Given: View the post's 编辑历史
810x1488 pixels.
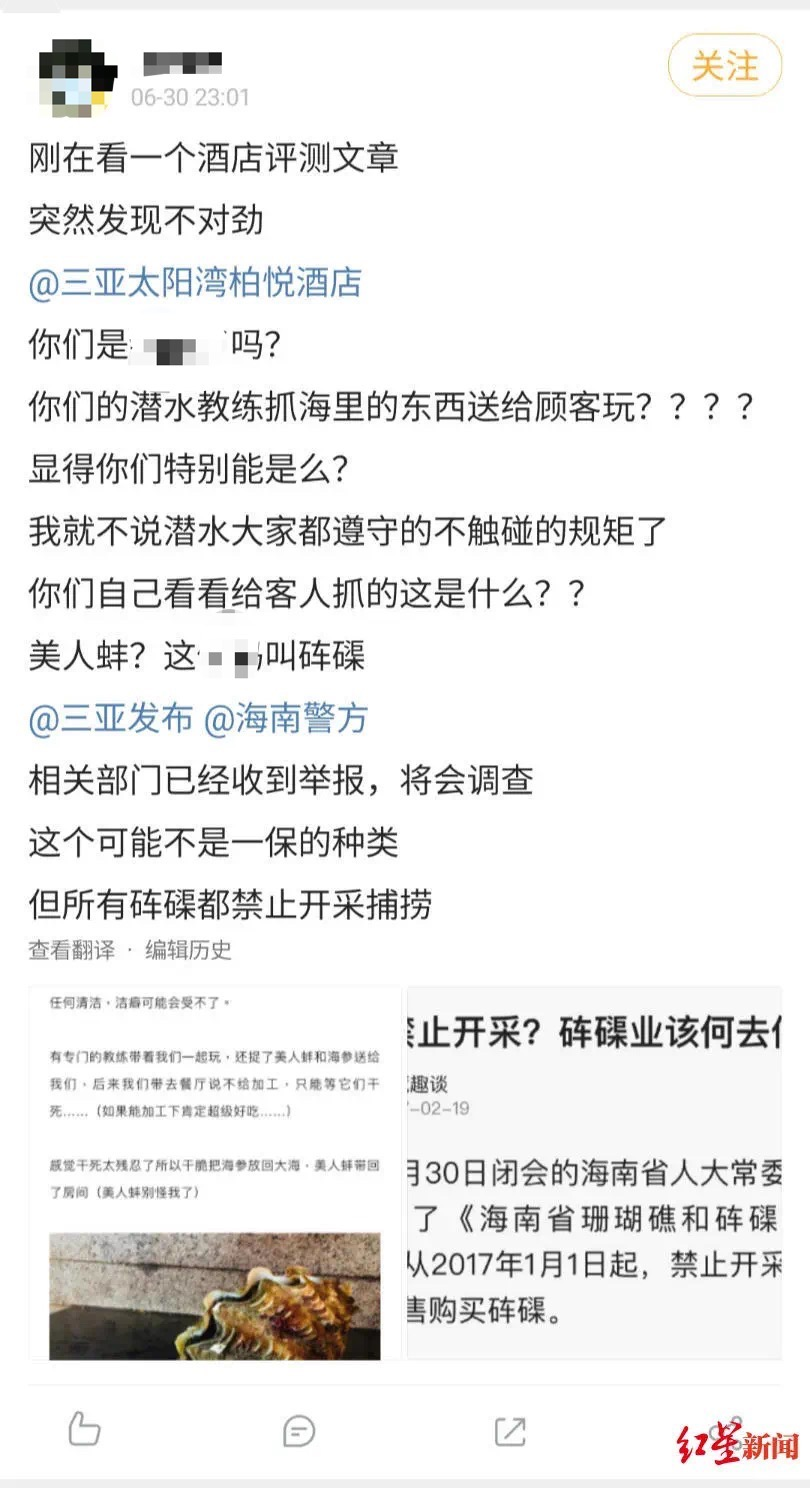Looking at the screenshot, I should (x=188, y=950).
